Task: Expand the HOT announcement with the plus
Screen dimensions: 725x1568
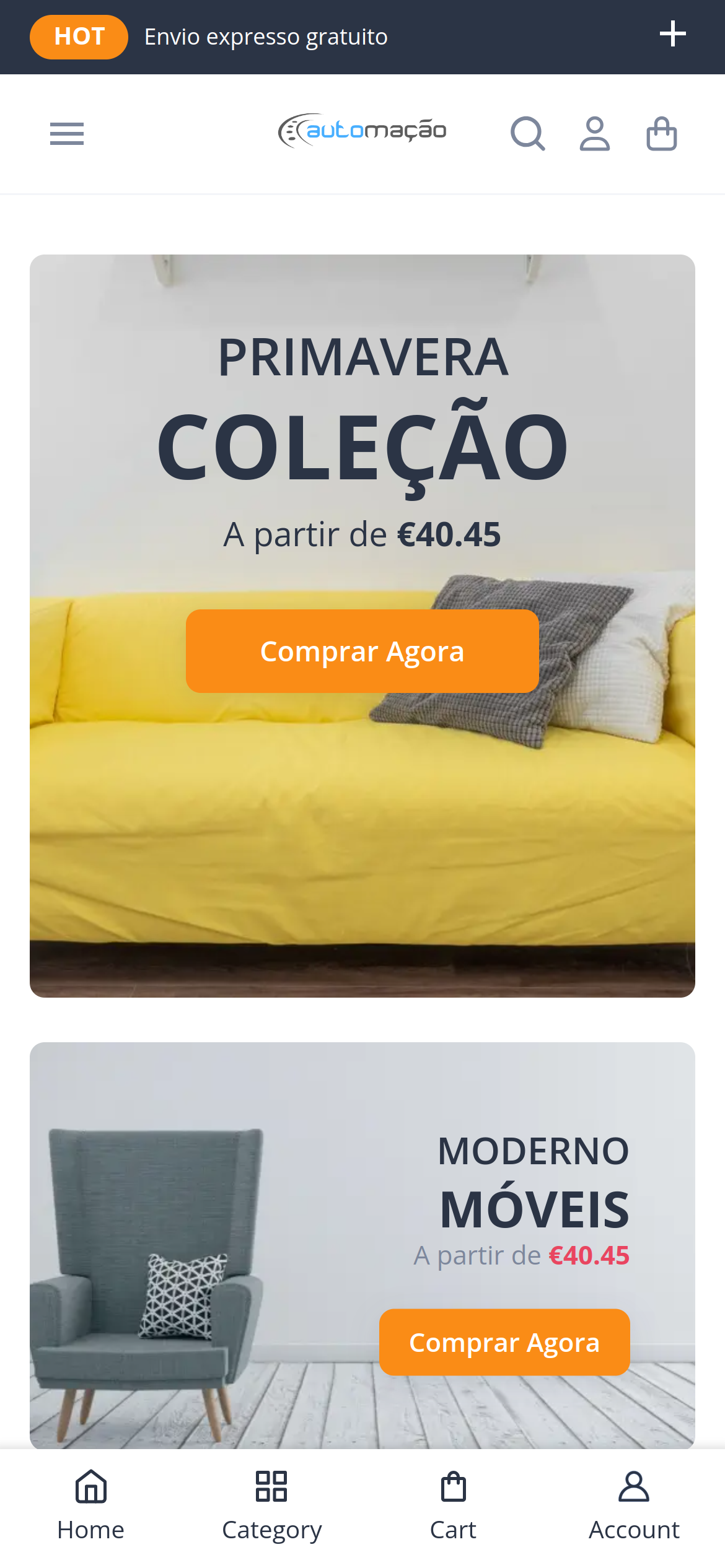Action: [672, 34]
